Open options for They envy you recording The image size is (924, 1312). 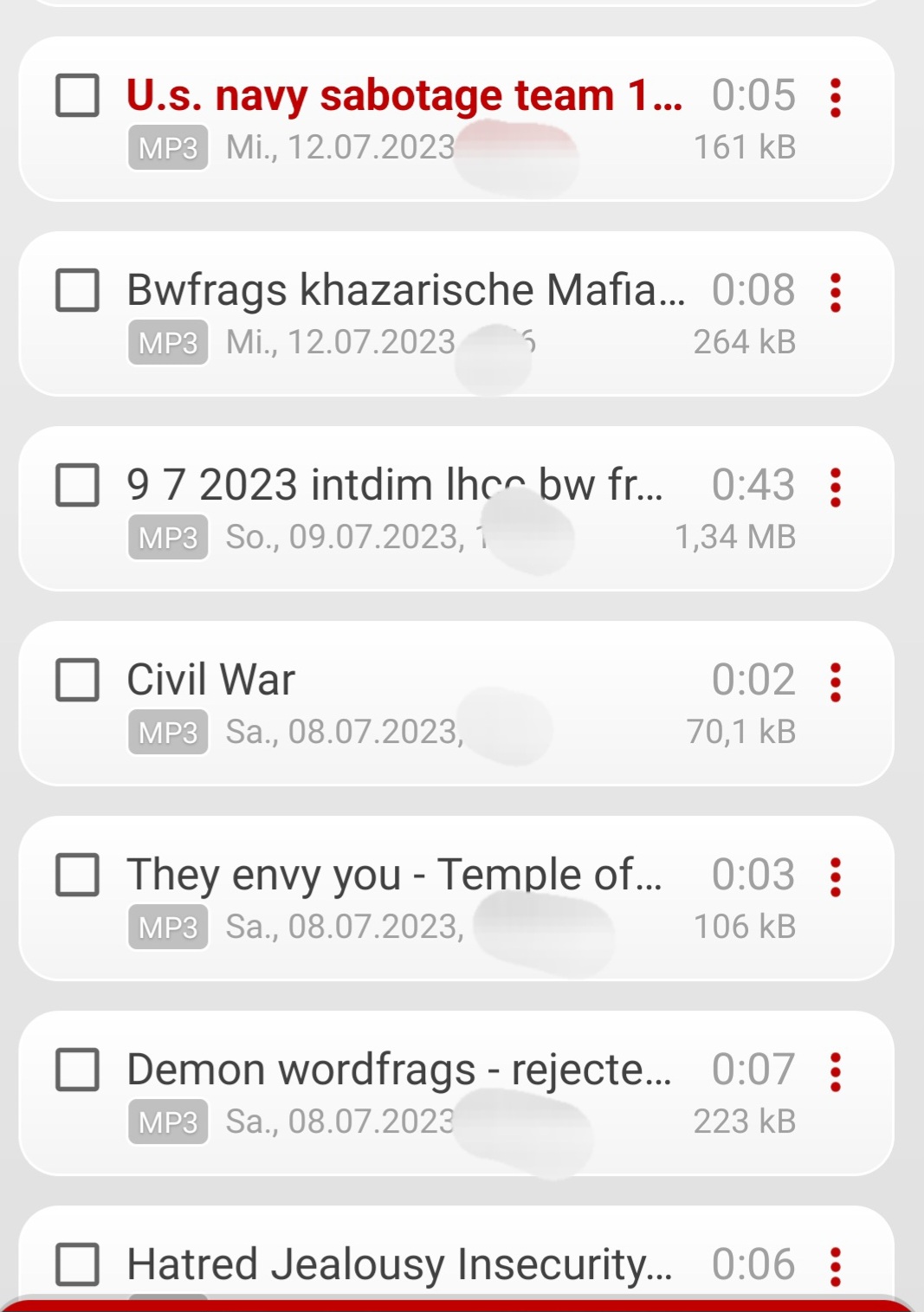[835, 877]
